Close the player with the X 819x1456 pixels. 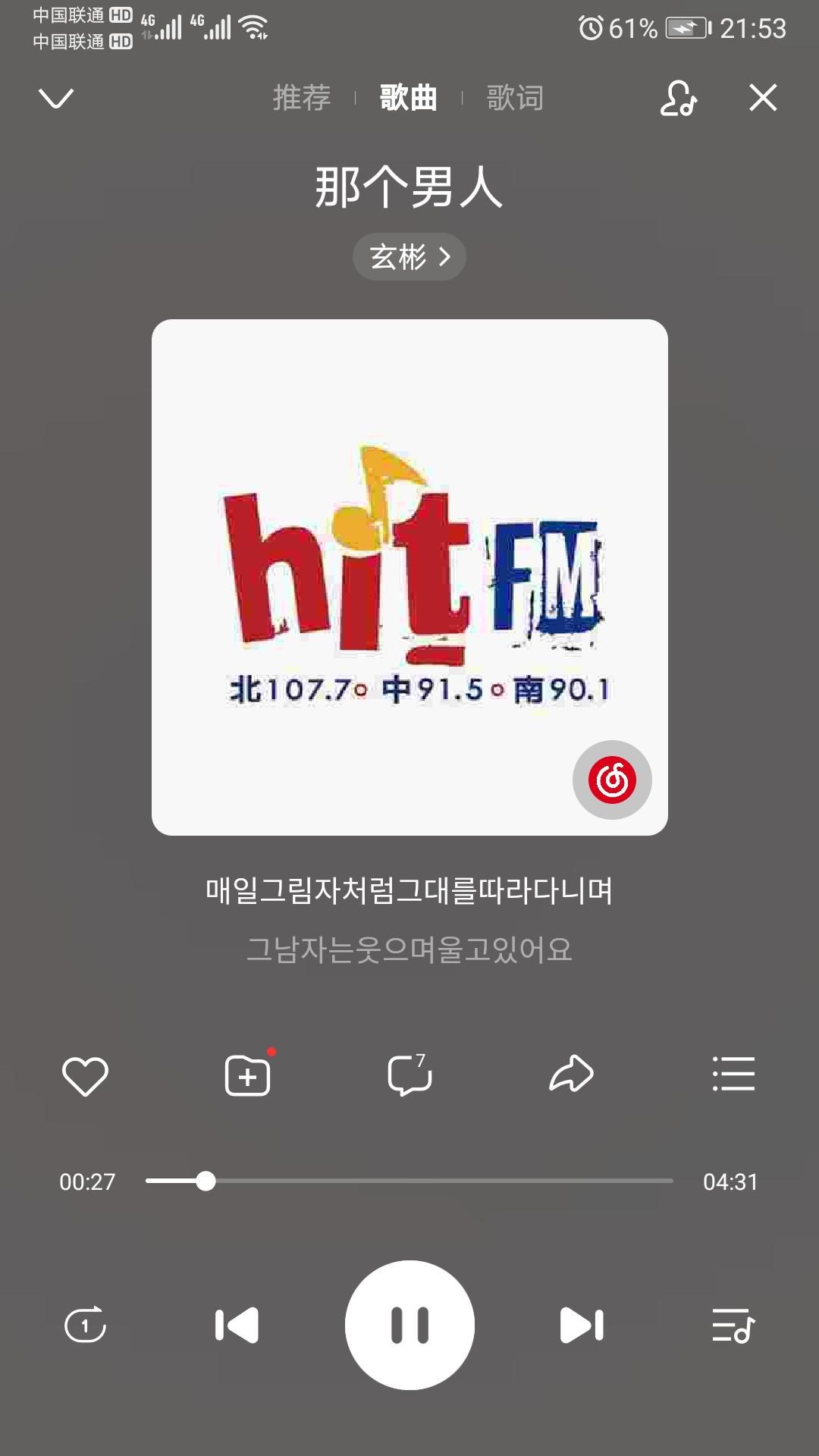(763, 98)
